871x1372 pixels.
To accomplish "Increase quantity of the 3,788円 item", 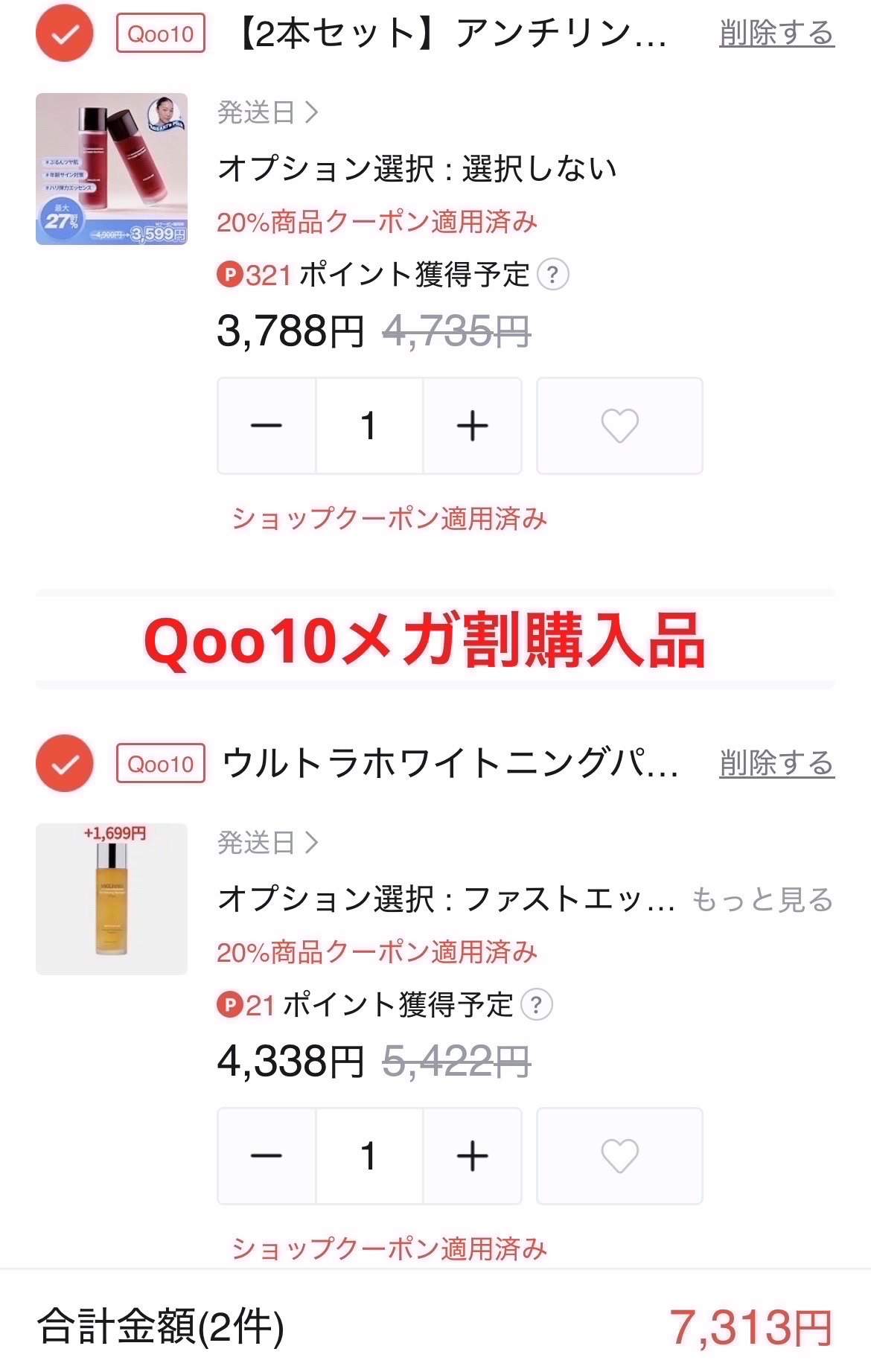I will pos(472,426).
